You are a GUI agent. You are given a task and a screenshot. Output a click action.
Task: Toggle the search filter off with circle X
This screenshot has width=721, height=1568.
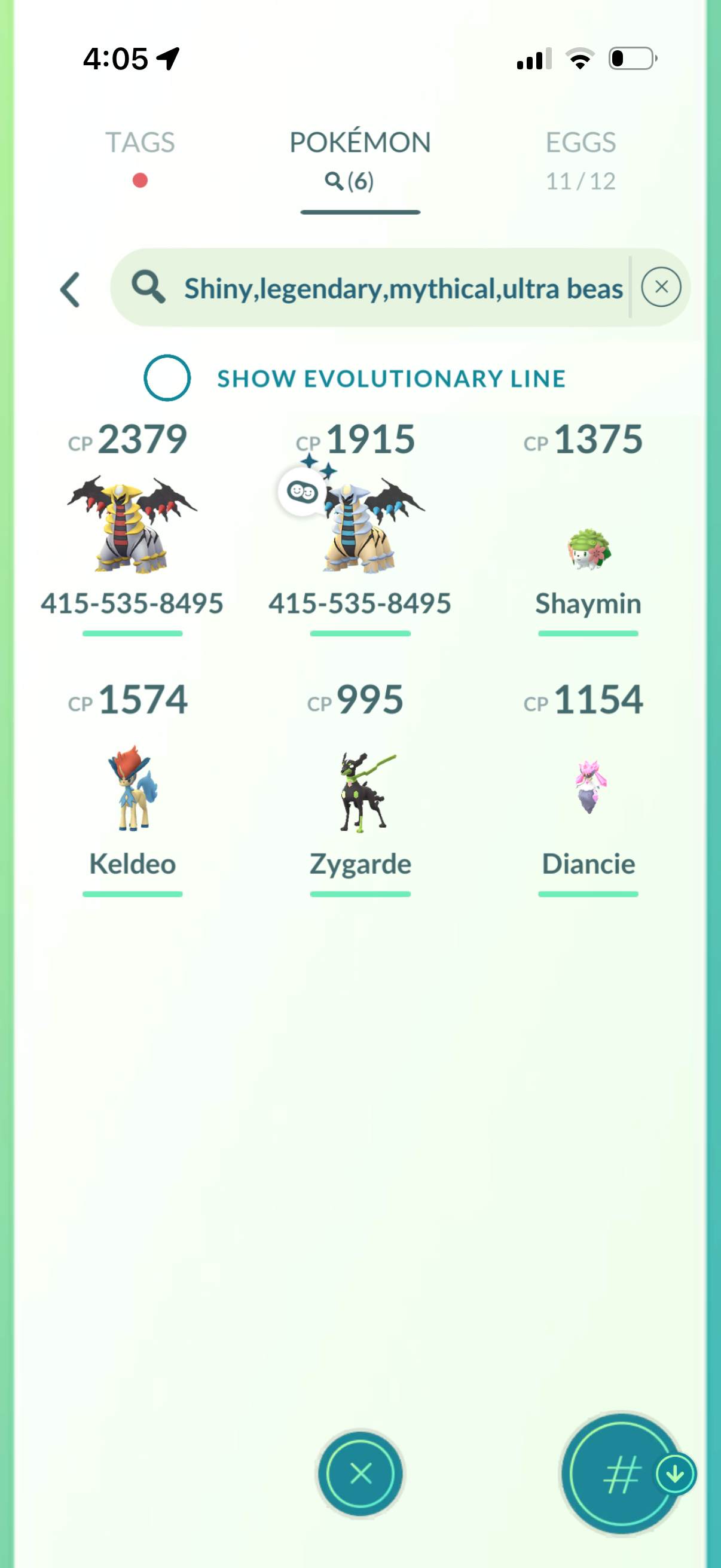pos(661,288)
